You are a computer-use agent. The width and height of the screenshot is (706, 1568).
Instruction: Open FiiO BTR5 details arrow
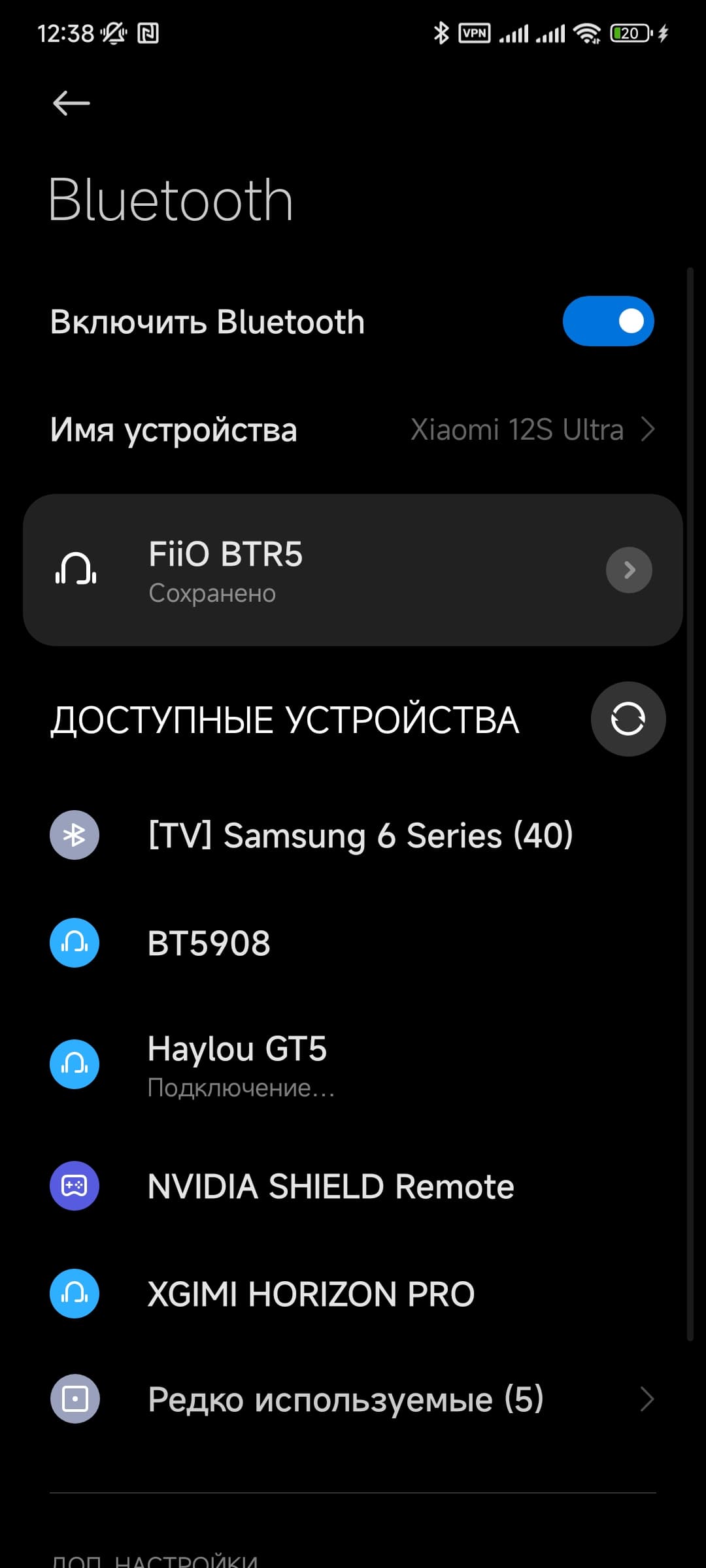[629, 570]
